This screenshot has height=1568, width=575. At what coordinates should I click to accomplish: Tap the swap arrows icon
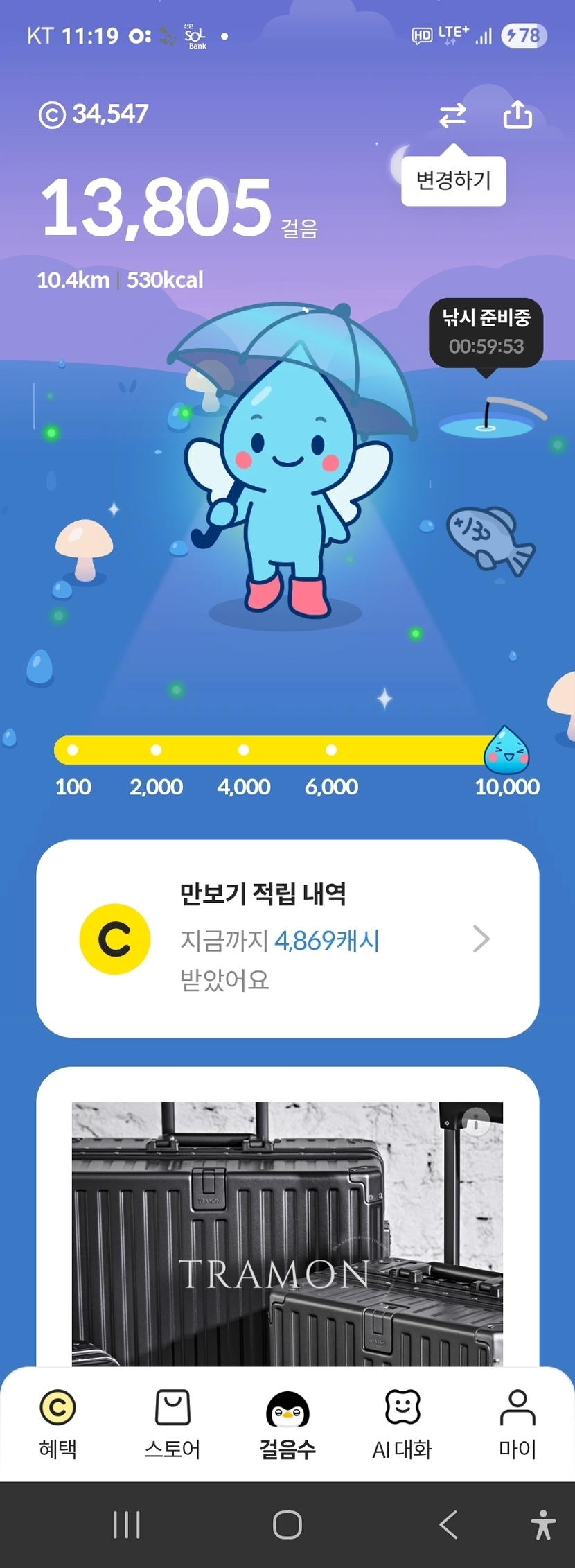(x=452, y=115)
